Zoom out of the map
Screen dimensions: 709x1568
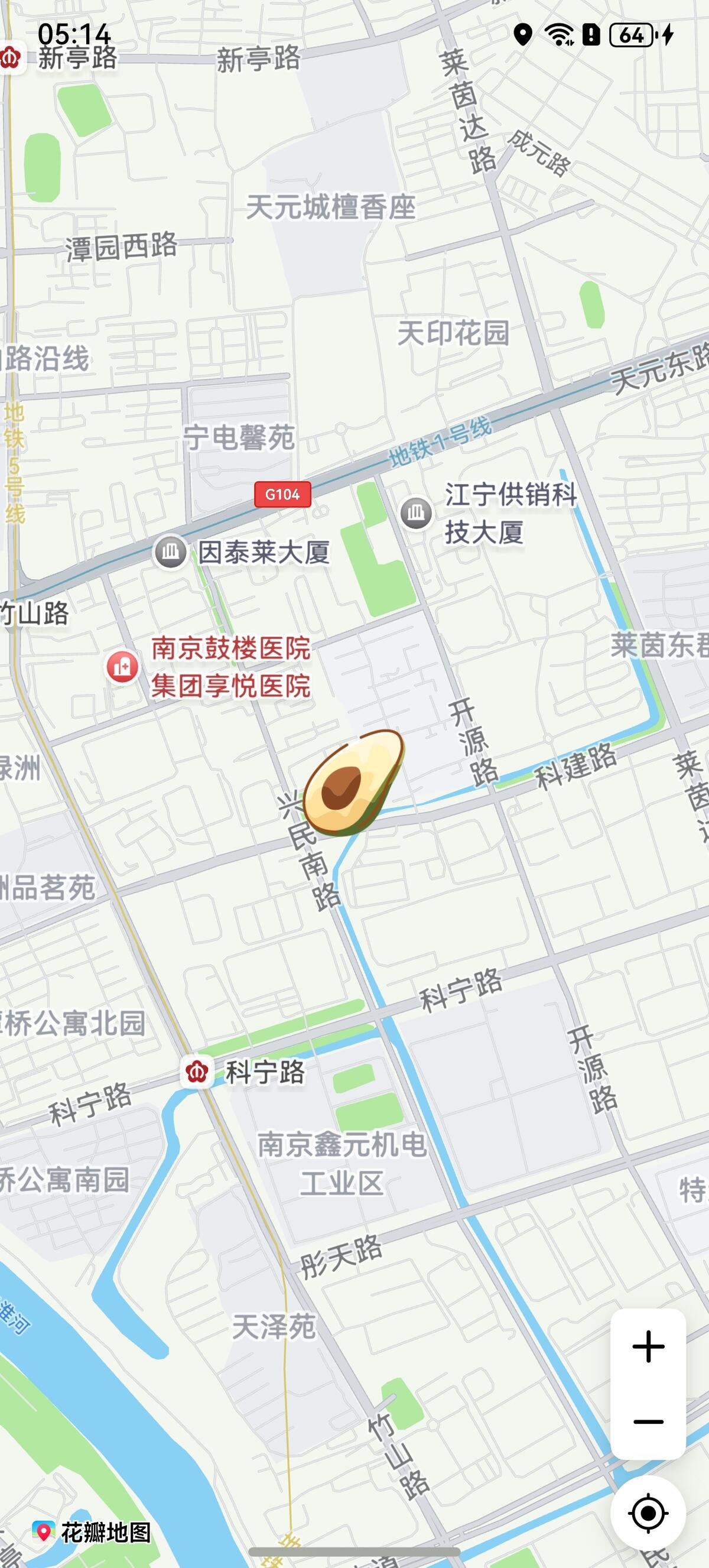648,1422
